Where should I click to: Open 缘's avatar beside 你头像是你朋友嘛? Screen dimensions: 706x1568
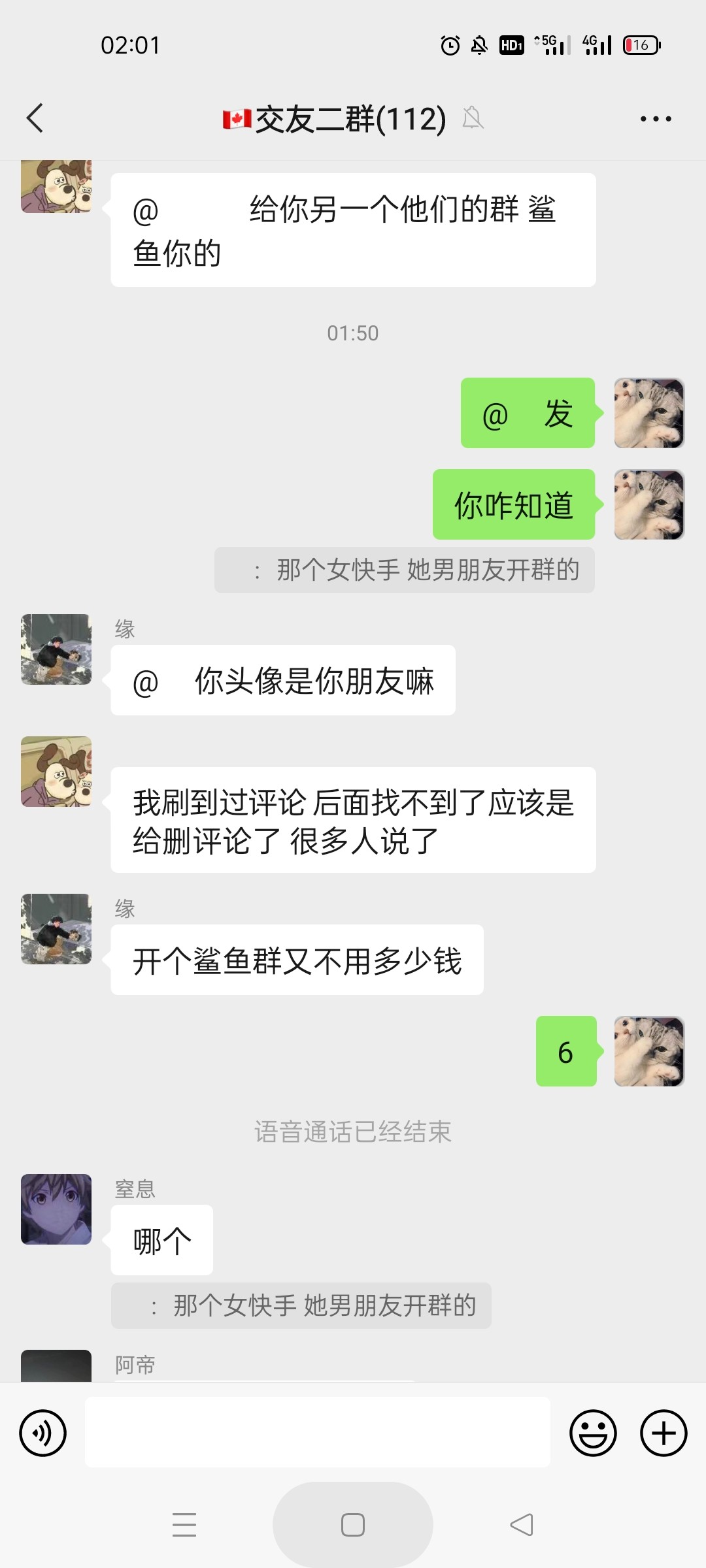coord(56,649)
